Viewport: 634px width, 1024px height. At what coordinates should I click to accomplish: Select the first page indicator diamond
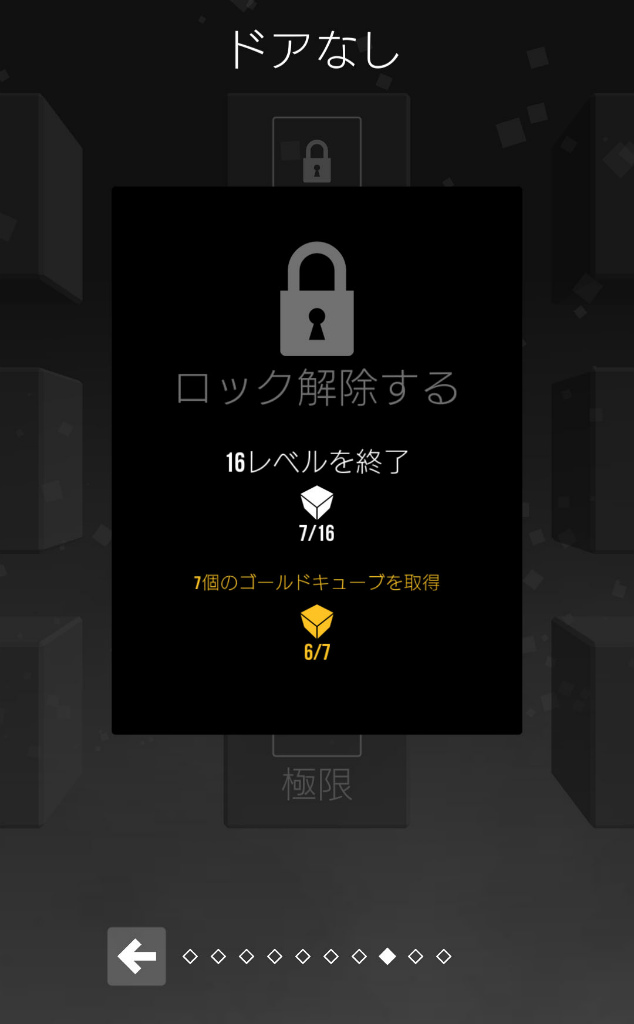coord(190,957)
